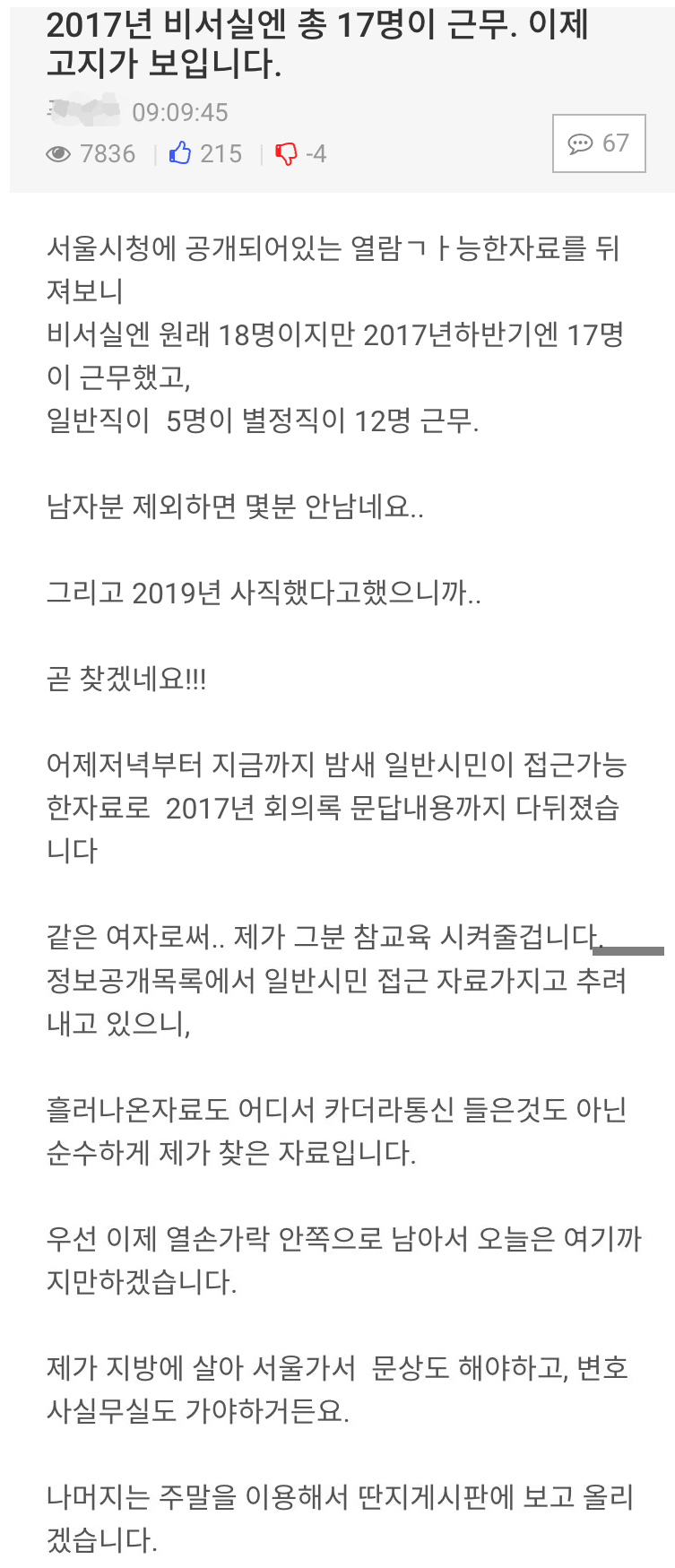
Task: Tap the thumbs-down icon with -4
Action: 286,154
